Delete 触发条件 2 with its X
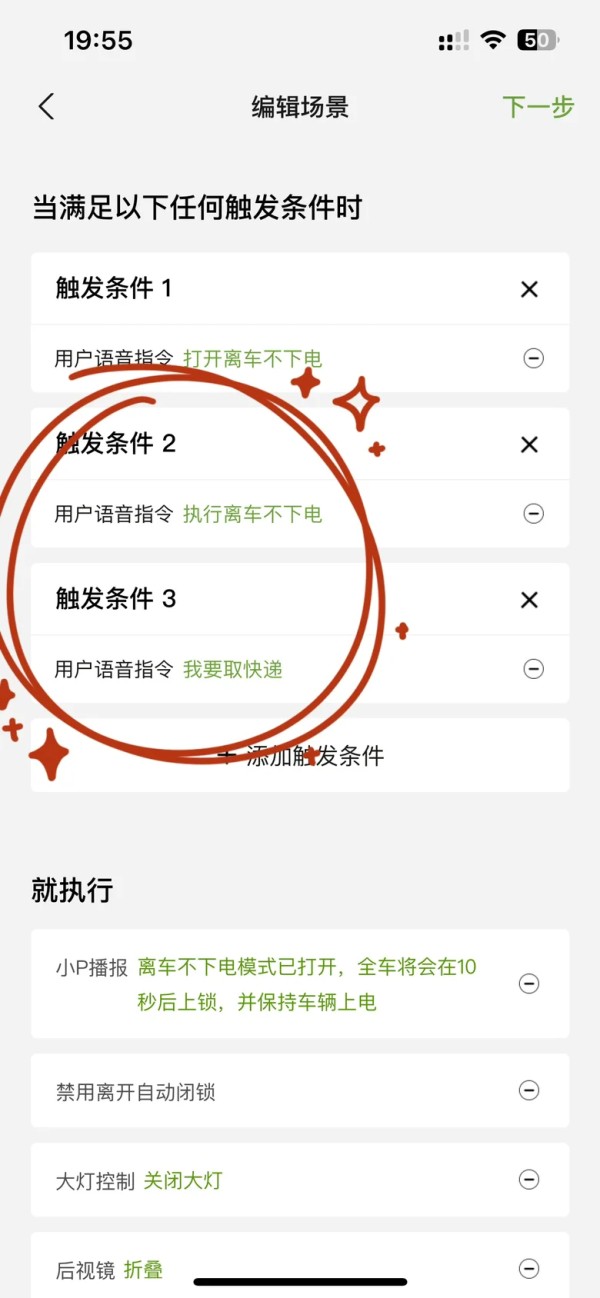The image size is (600, 1298). pos(529,444)
